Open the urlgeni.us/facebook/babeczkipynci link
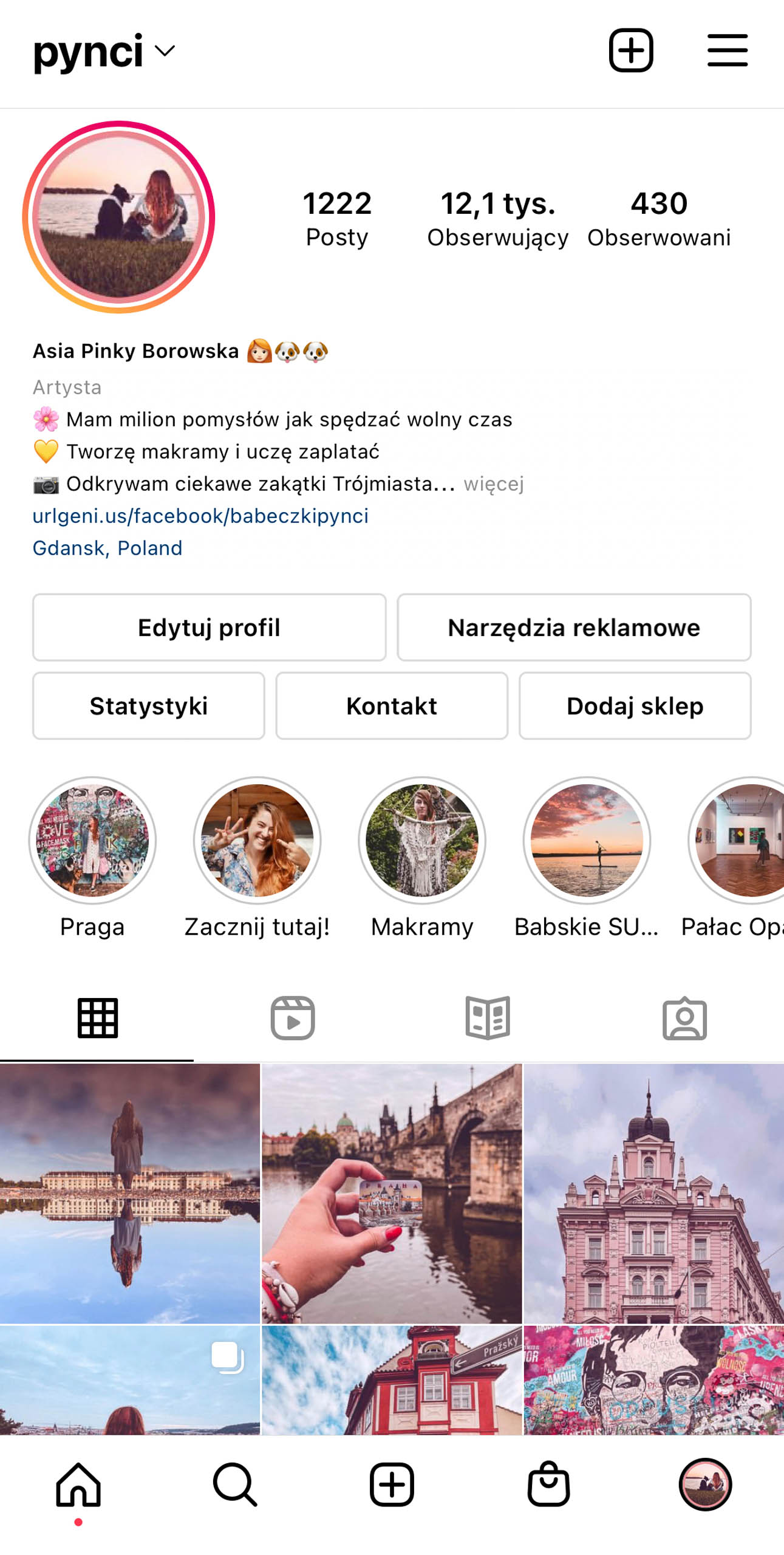This screenshot has height=1555, width=784. (200, 516)
